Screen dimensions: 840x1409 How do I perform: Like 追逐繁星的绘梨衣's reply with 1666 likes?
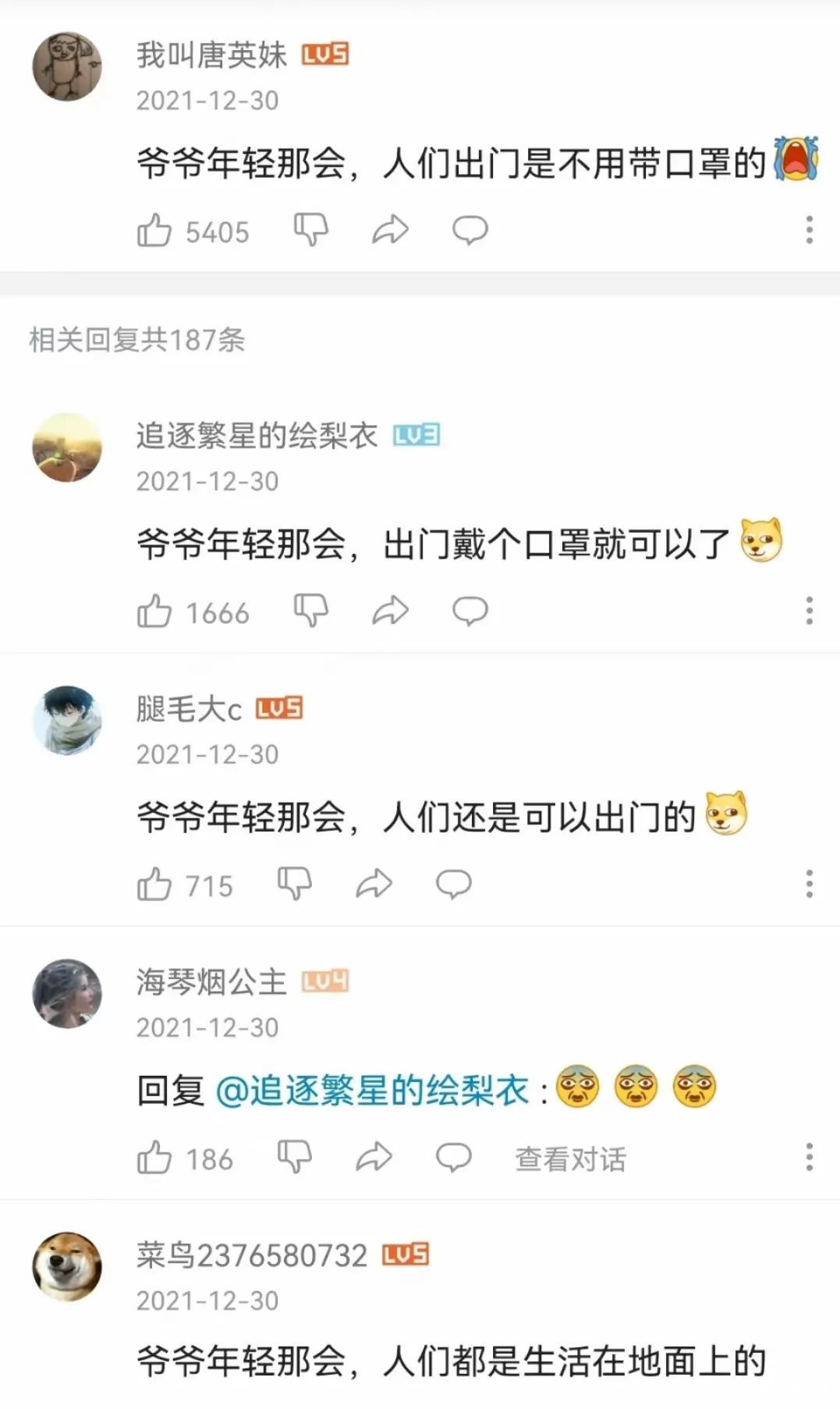(154, 612)
